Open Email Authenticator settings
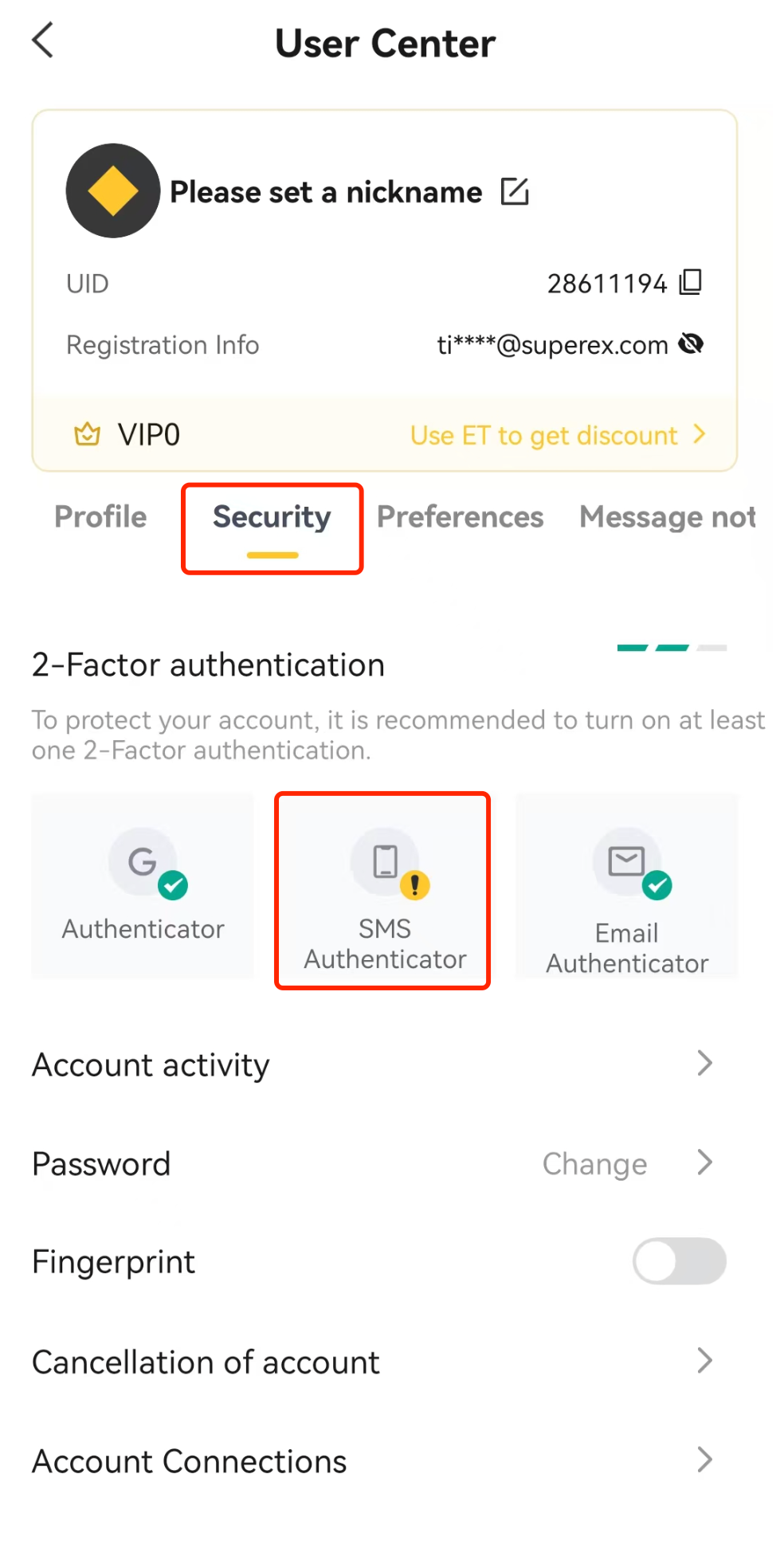The width and height of the screenshot is (784, 1568). click(627, 885)
